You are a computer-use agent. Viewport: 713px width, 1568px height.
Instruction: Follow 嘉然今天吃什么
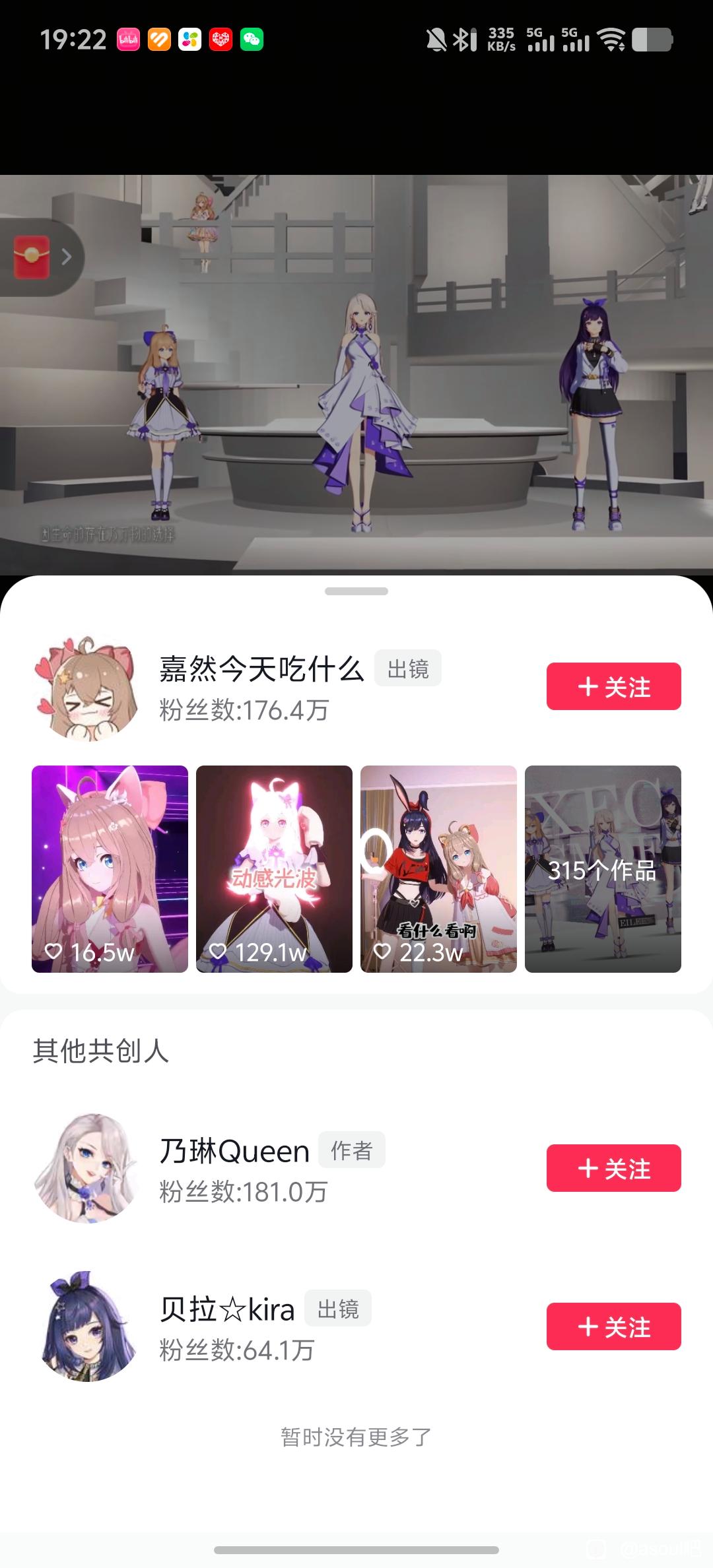tap(613, 686)
